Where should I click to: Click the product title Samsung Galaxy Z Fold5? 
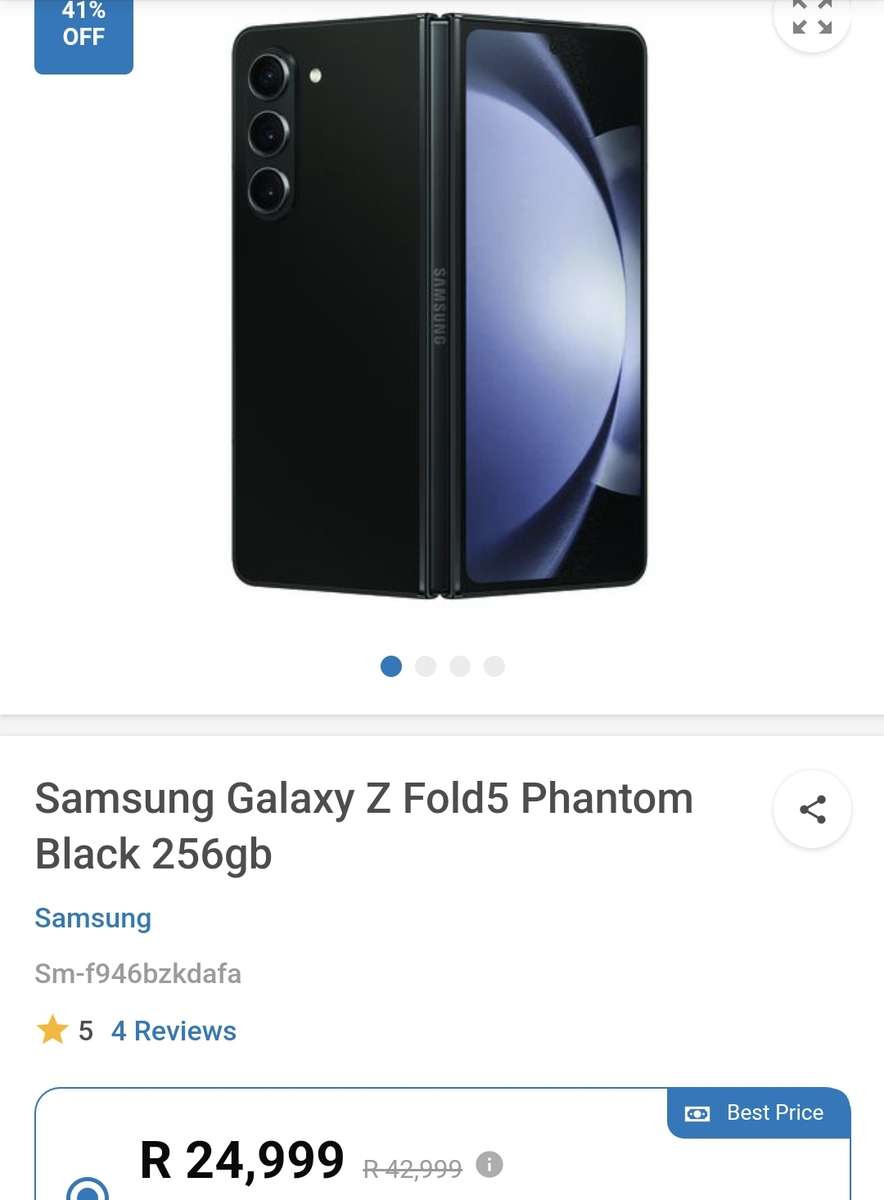pos(363,824)
